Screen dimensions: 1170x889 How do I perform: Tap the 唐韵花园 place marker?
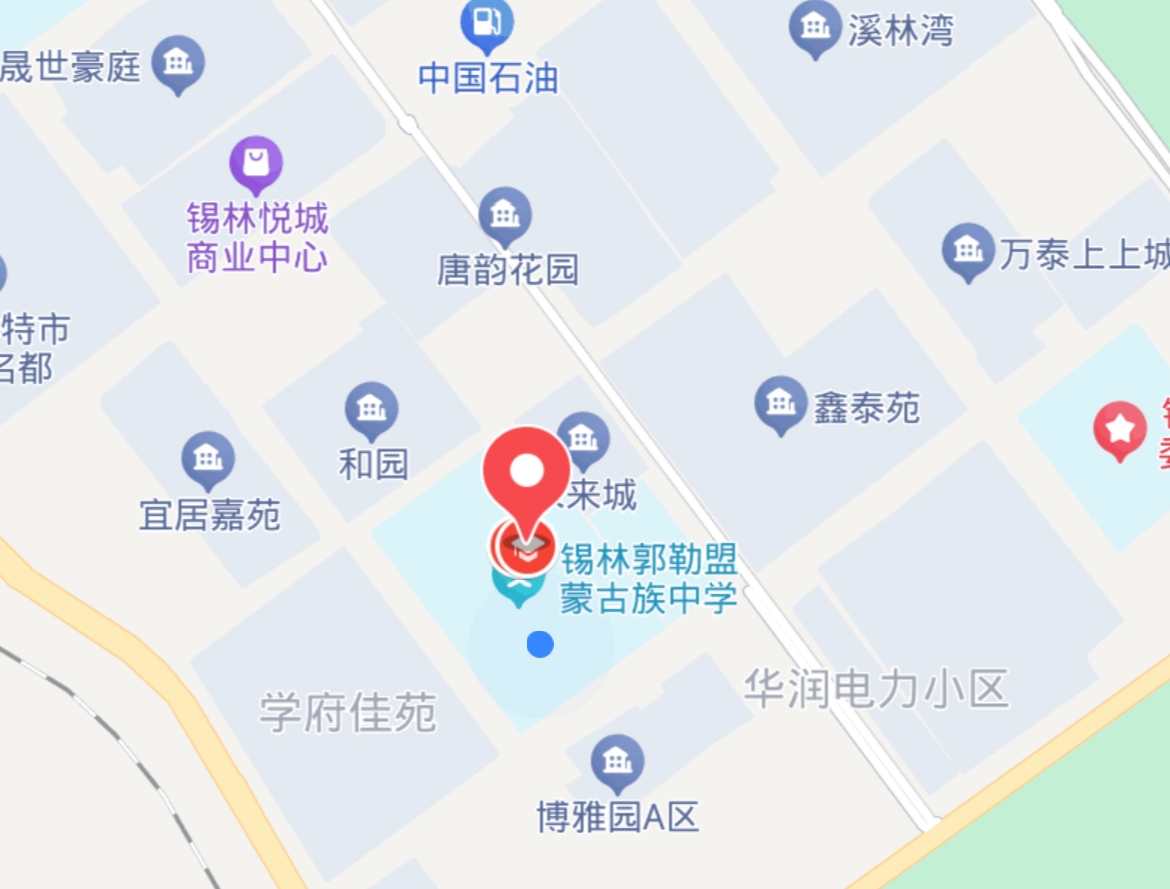pyautogui.click(x=505, y=215)
